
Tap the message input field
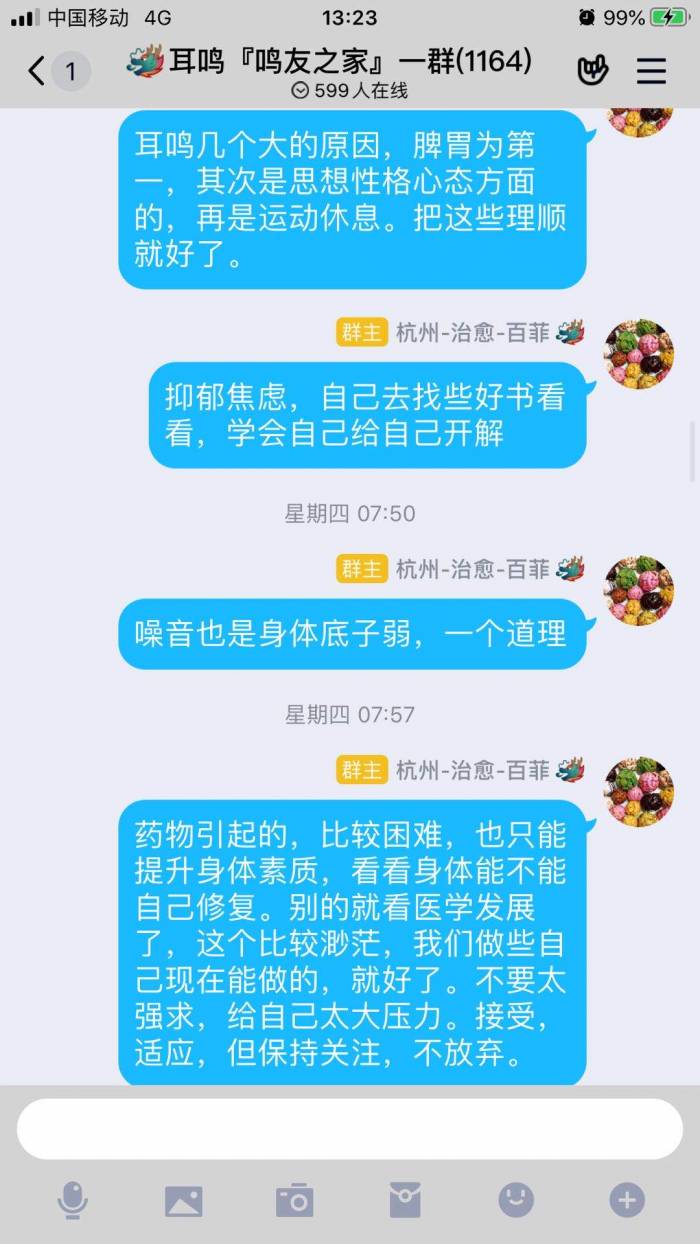350,1129
